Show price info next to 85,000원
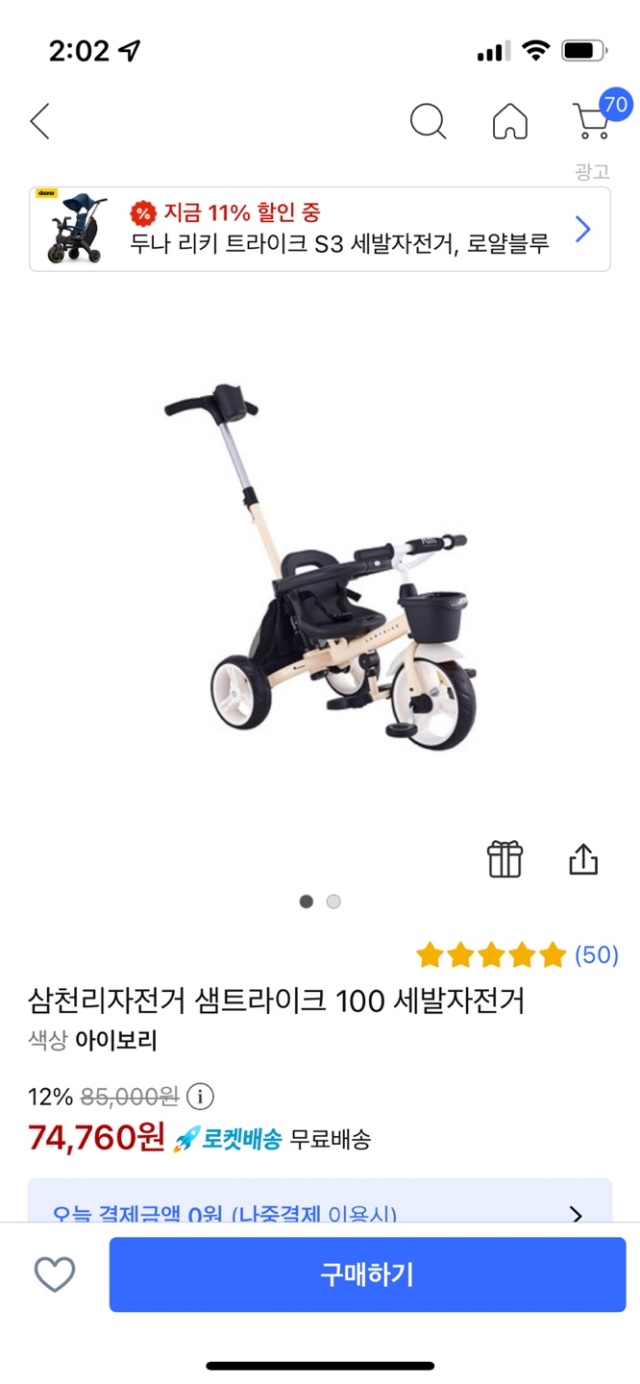640x1384 pixels. click(x=200, y=1097)
